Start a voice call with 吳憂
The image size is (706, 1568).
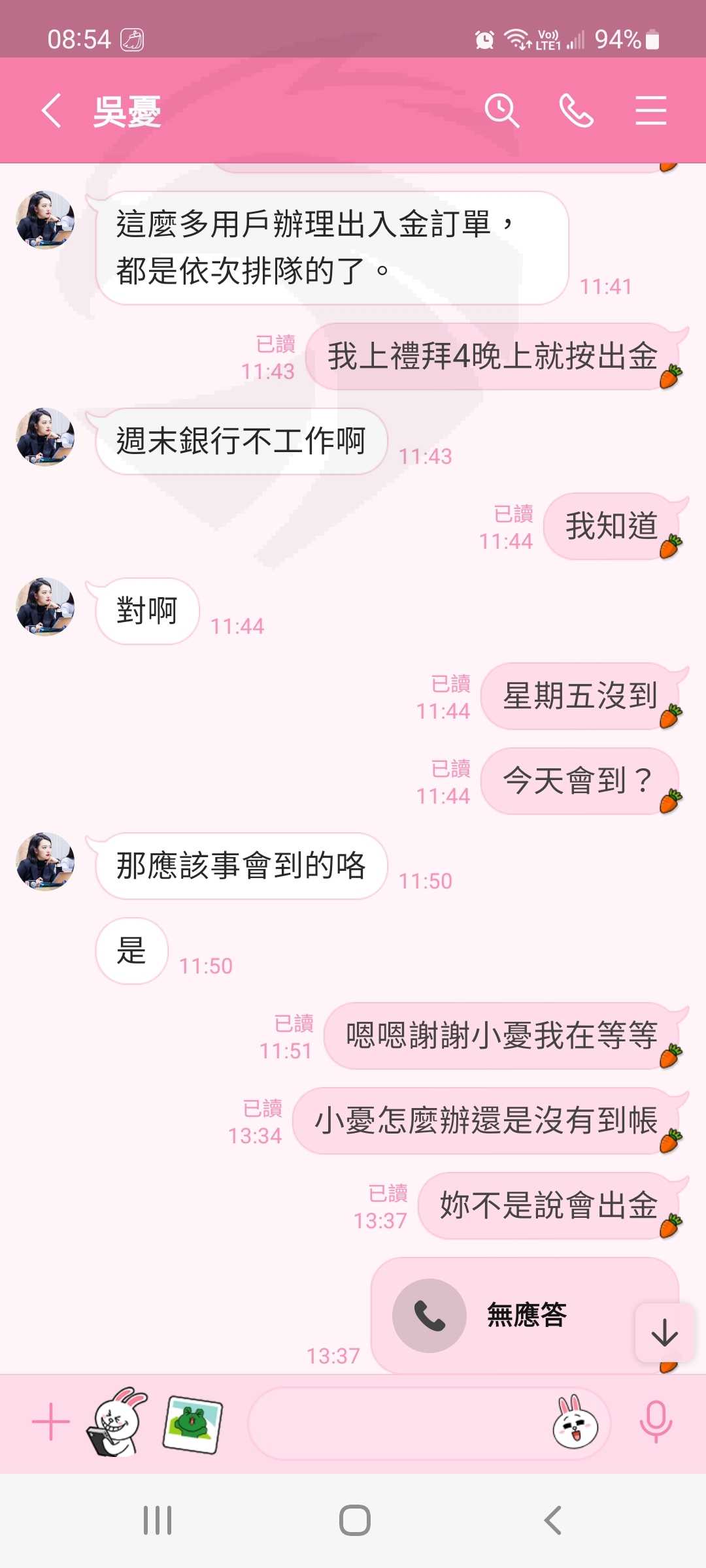tap(576, 110)
